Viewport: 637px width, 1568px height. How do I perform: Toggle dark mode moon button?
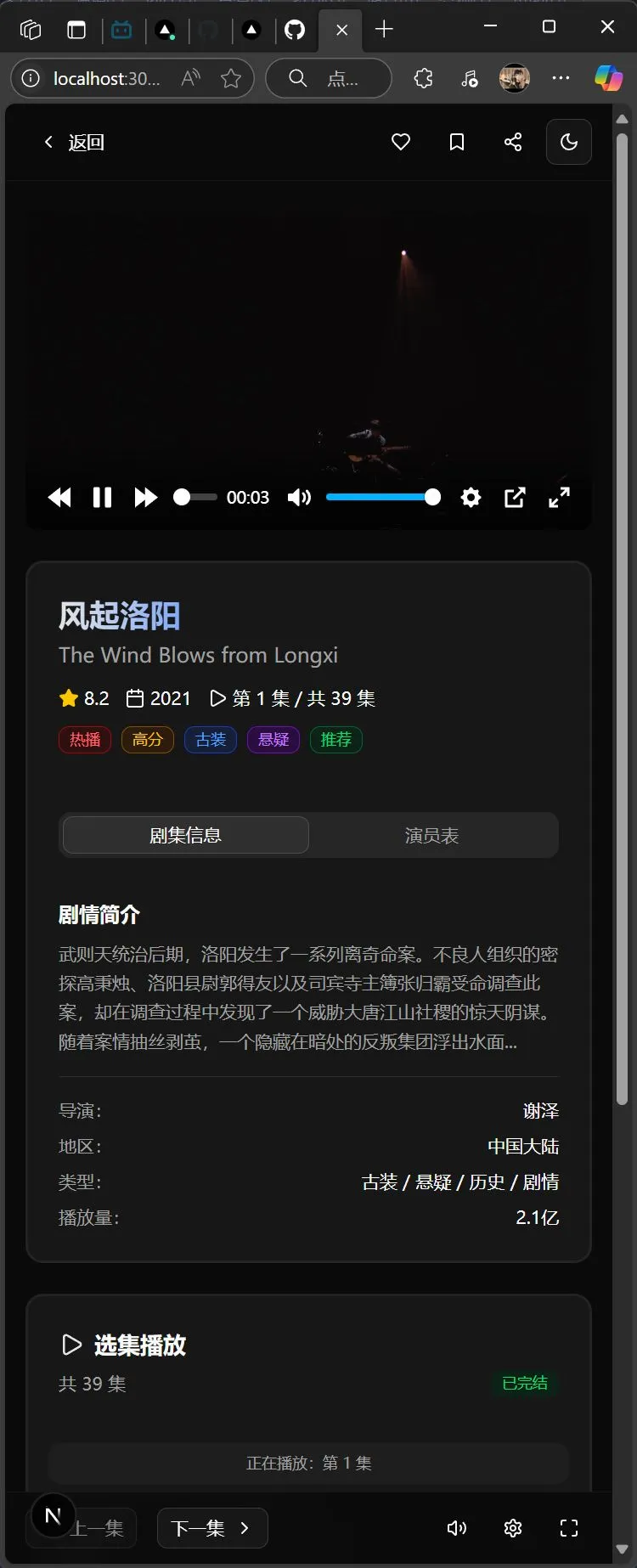(568, 142)
